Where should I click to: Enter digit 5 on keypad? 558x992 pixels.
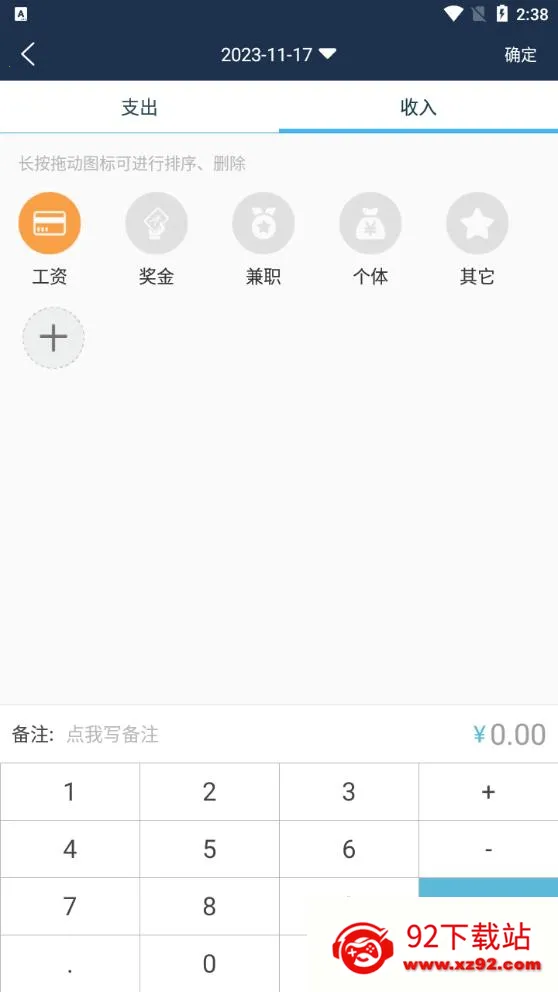click(x=209, y=849)
